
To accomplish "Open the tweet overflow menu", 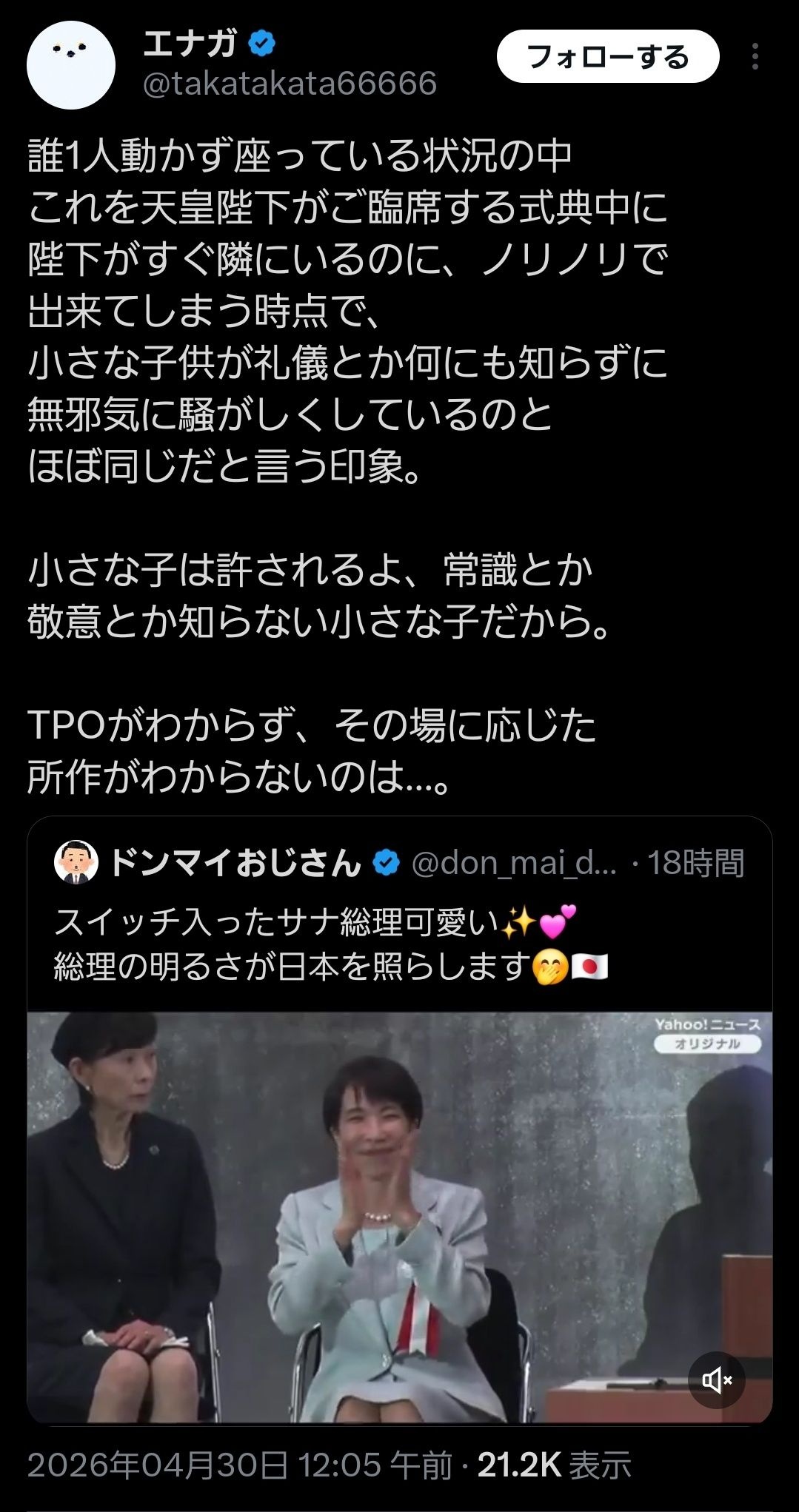I will click(x=755, y=57).
